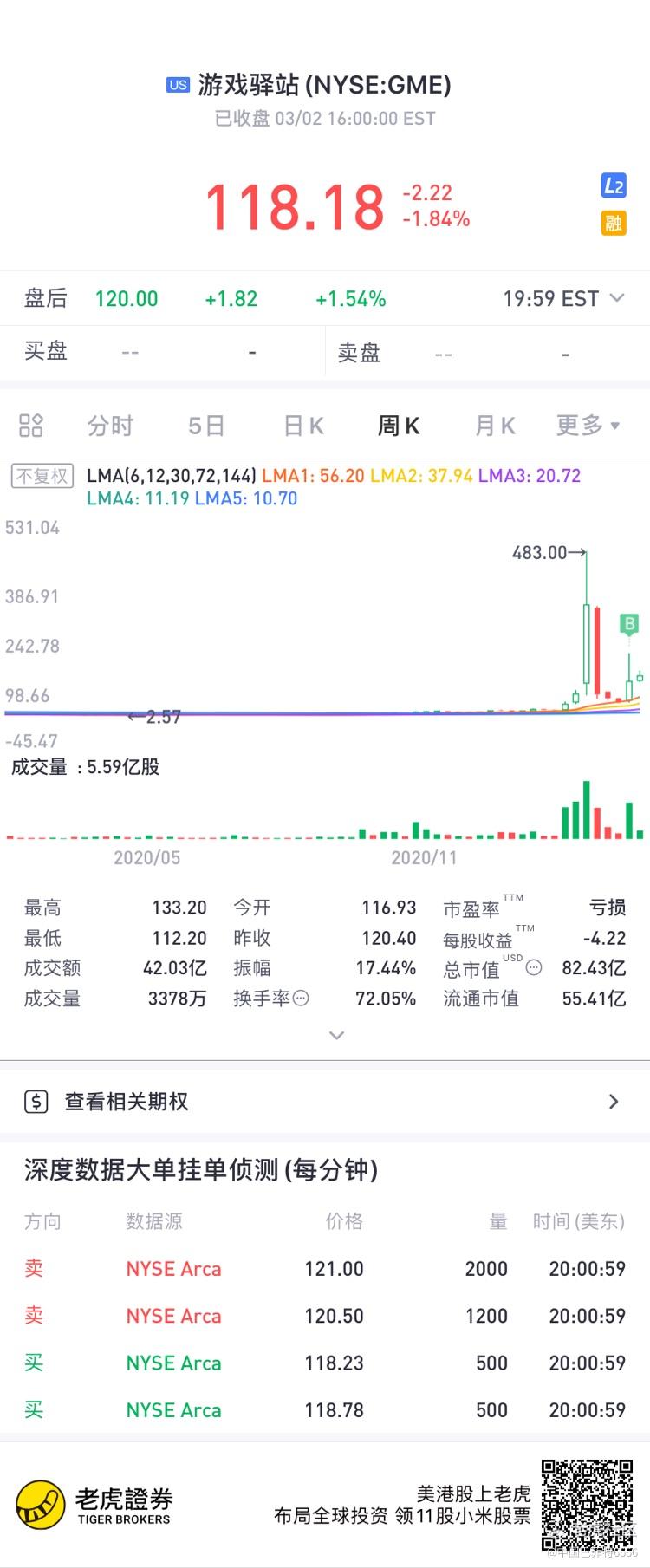
Task: Select the 周K chart tab
Action: click(x=399, y=426)
